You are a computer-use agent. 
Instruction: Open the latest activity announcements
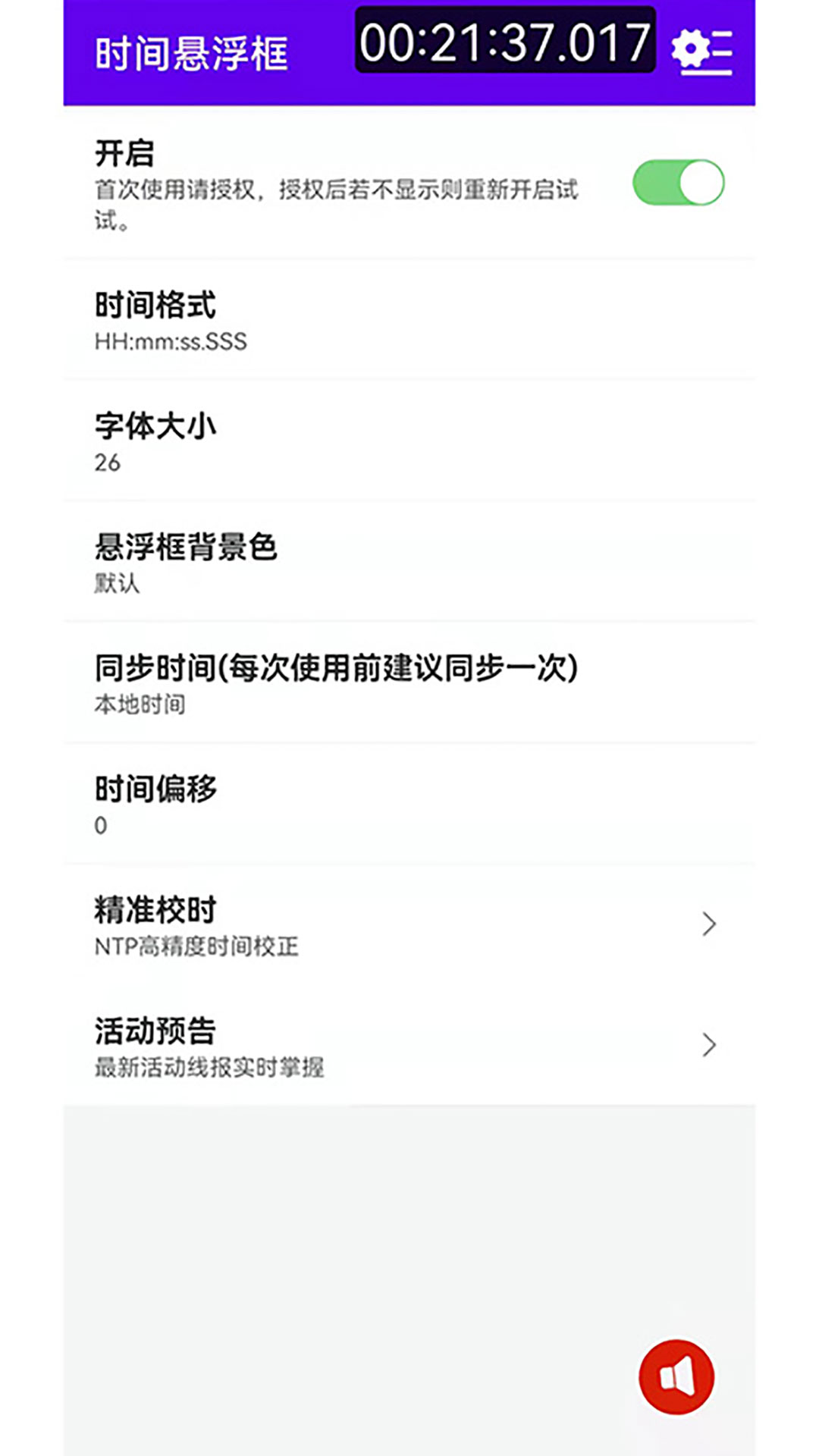(x=409, y=1046)
